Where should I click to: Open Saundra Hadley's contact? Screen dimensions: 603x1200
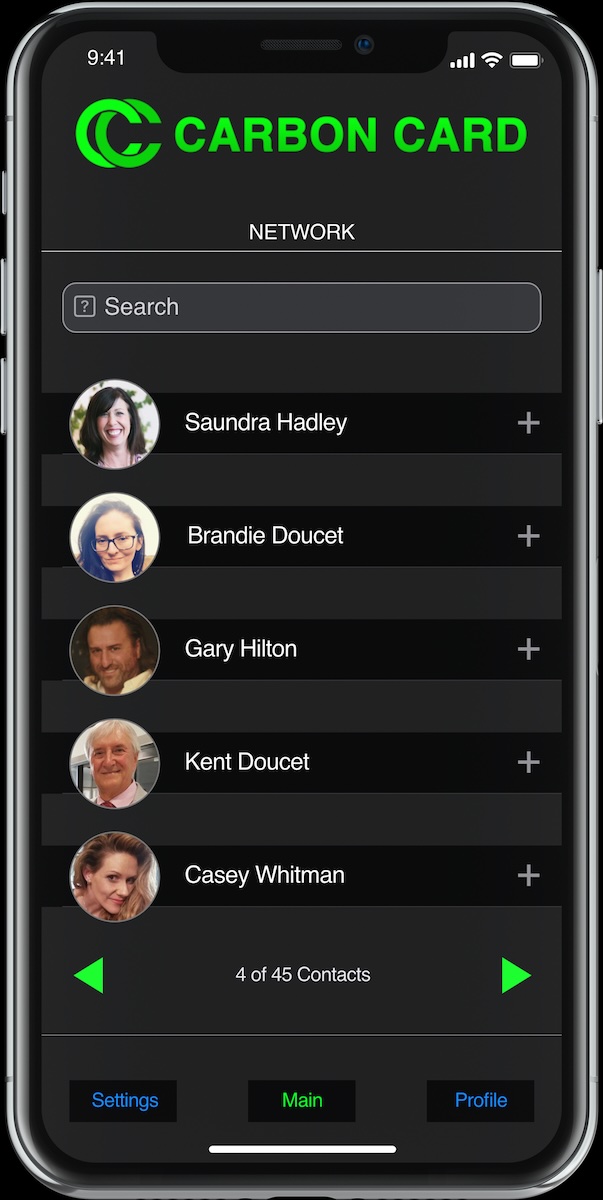pyautogui.click(x=265, y=423)
